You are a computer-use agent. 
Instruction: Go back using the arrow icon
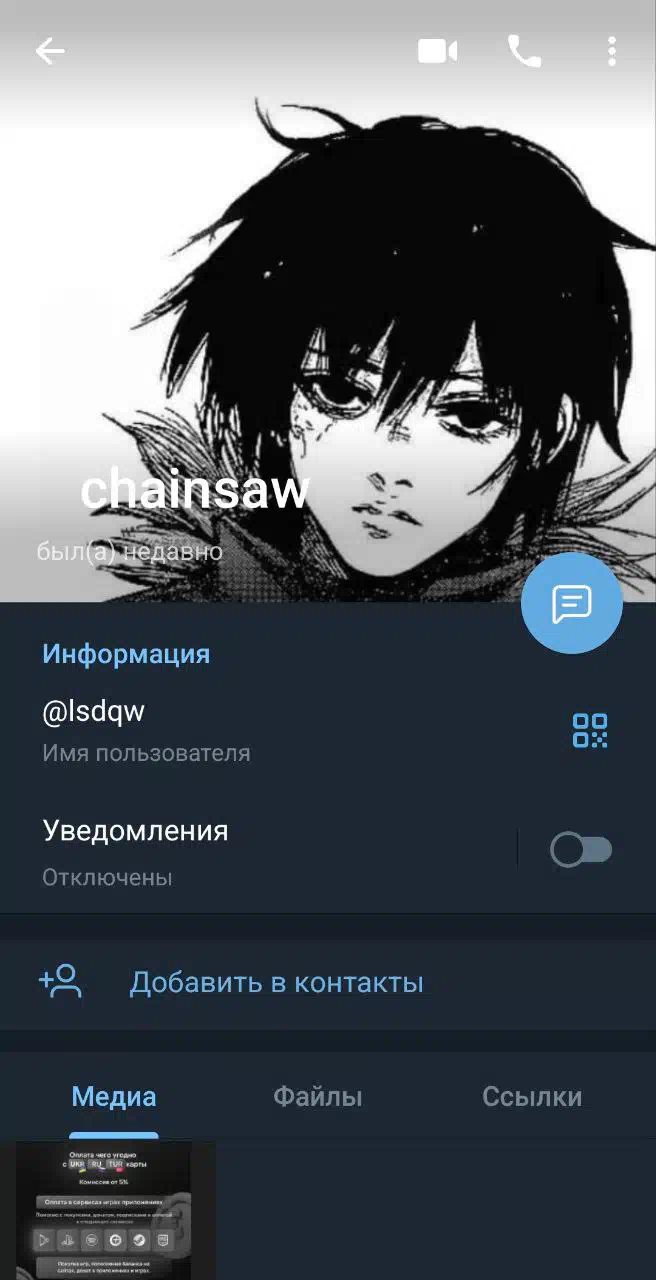pyautogui.click(x=50, y=51)
